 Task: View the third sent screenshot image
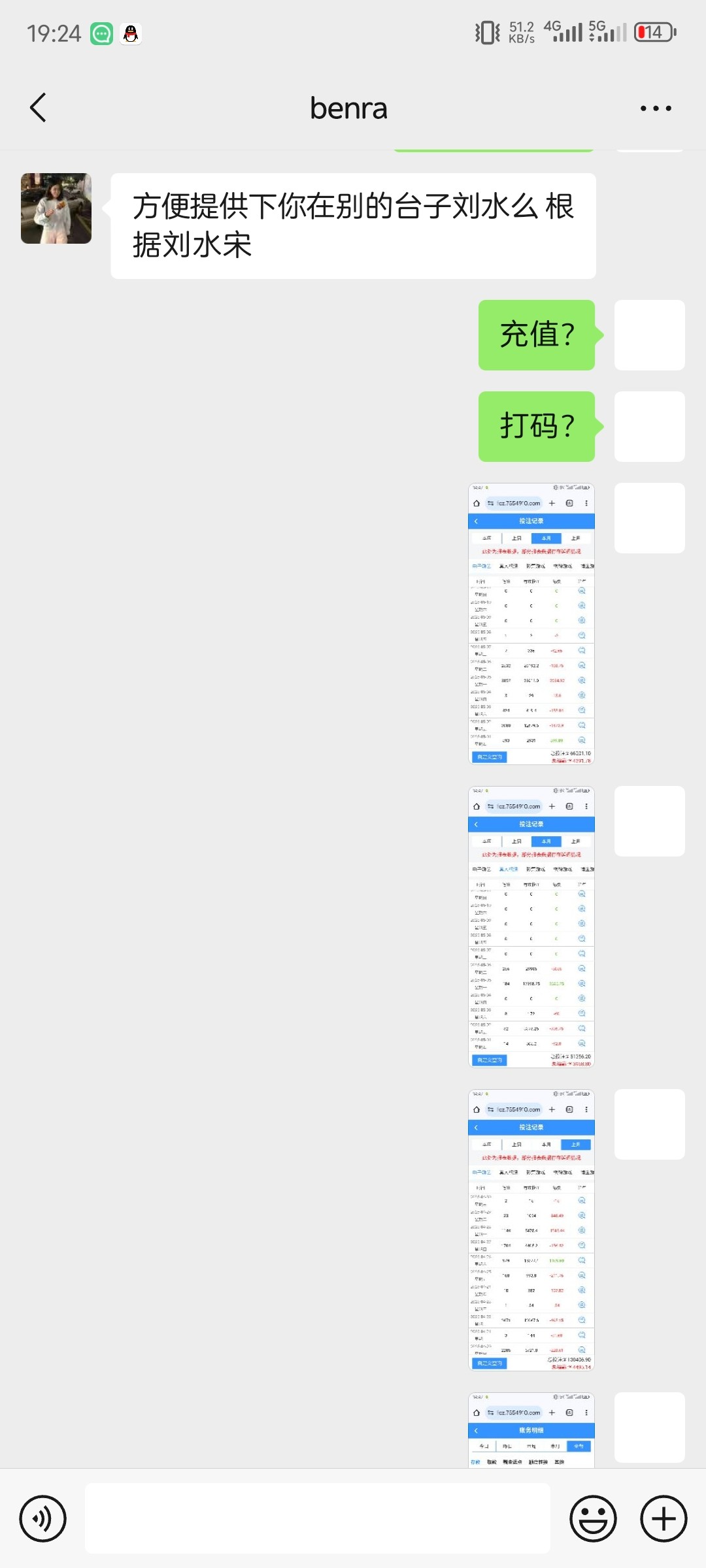click(531, 1230)
